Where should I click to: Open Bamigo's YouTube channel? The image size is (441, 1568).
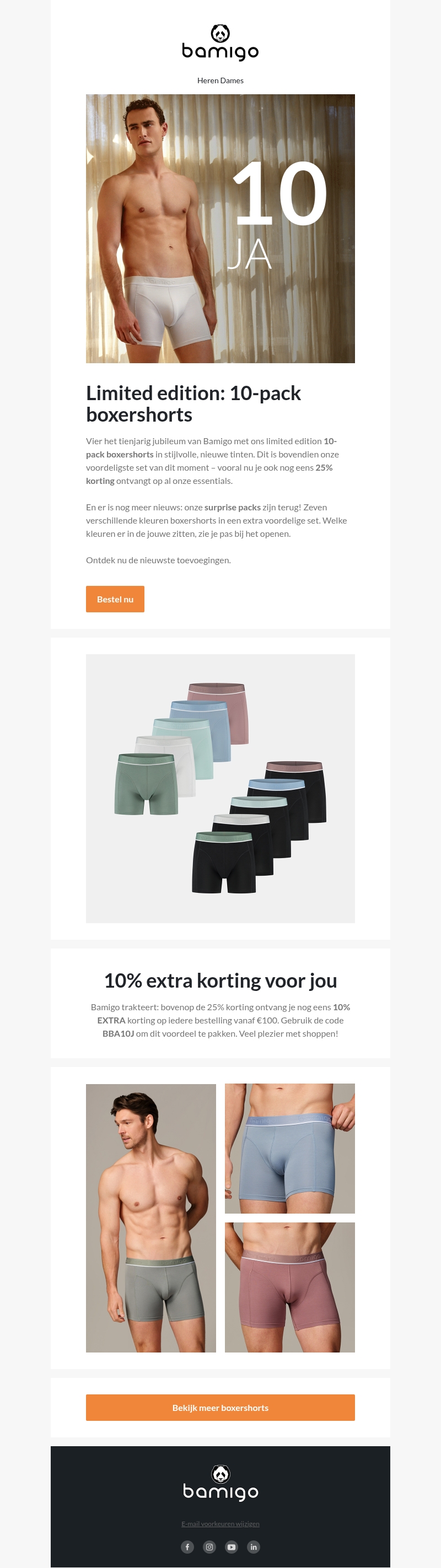pos(232,1547)
